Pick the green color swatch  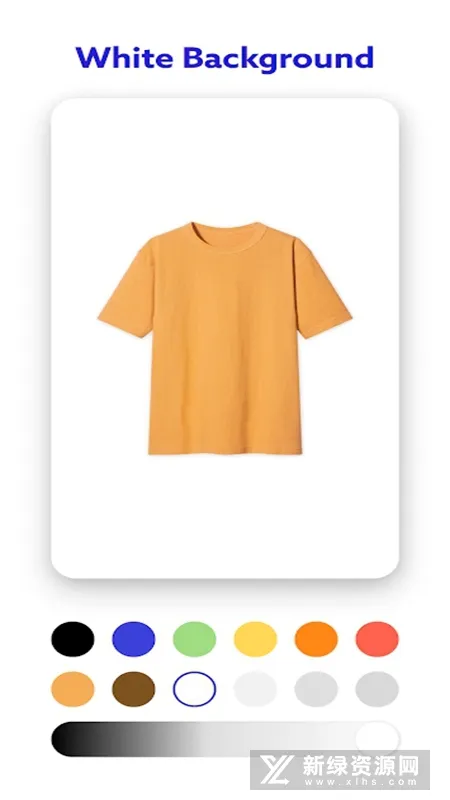[194, 639]
